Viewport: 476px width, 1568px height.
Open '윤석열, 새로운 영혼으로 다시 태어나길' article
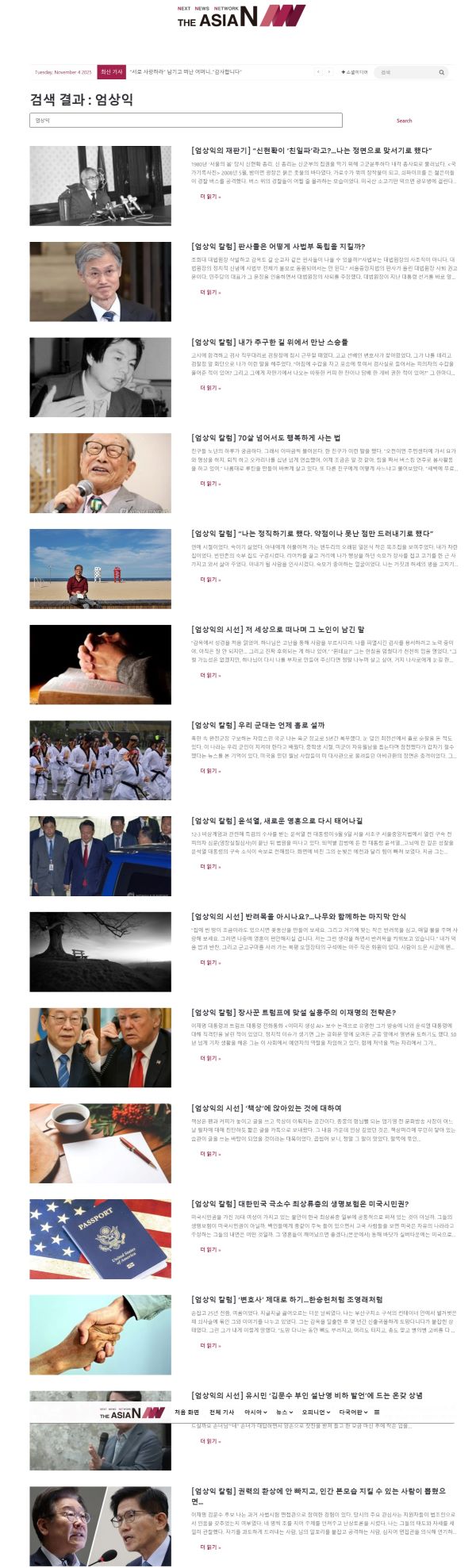(277, 821)
